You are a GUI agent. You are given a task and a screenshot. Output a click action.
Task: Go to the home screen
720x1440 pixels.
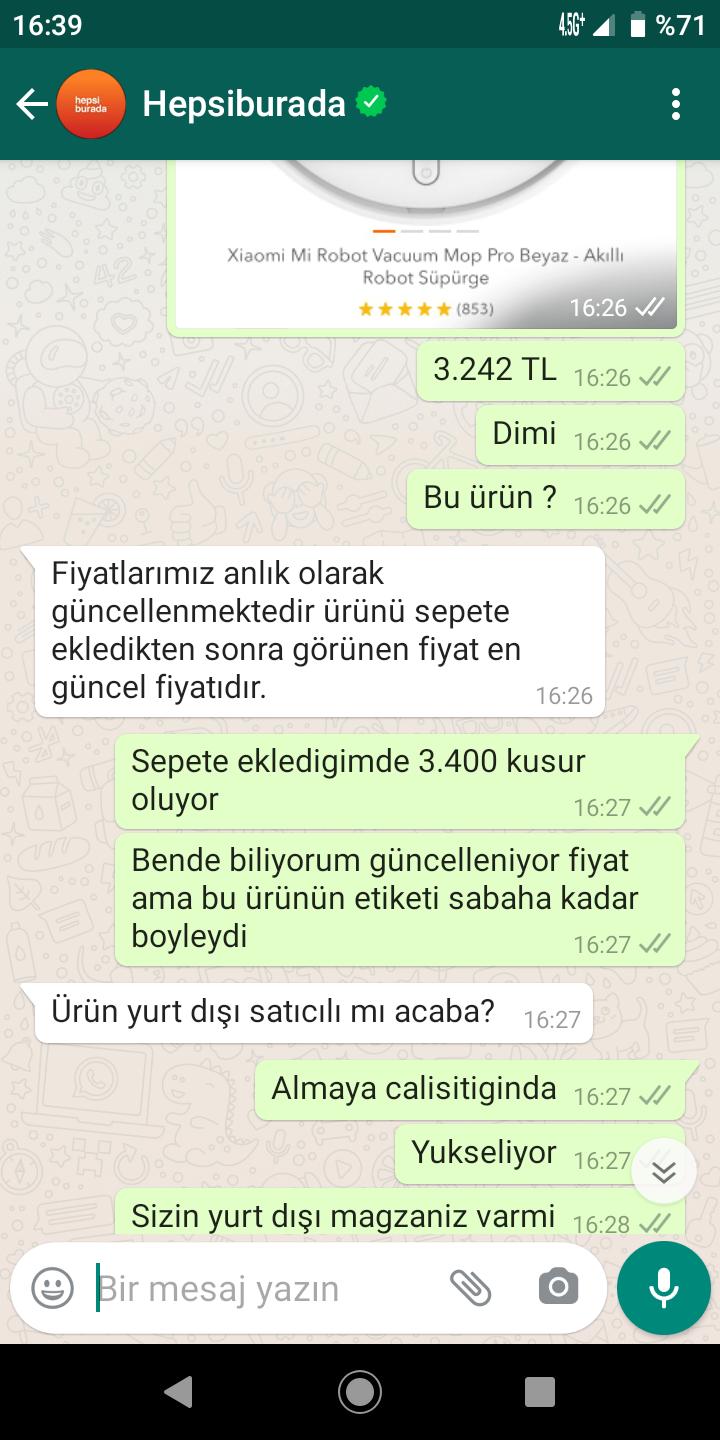(x=360, y=1392)
